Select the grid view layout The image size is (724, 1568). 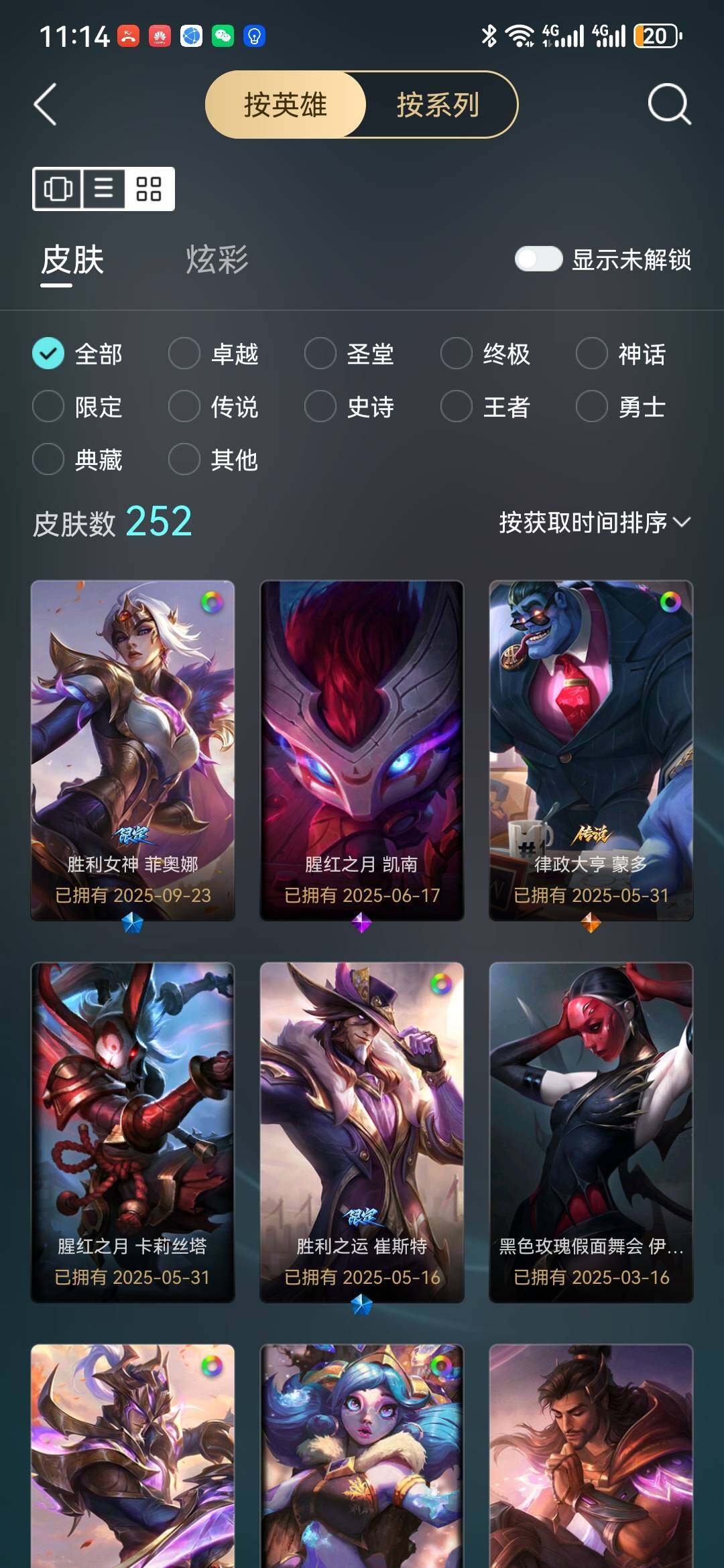click(149, 189)
